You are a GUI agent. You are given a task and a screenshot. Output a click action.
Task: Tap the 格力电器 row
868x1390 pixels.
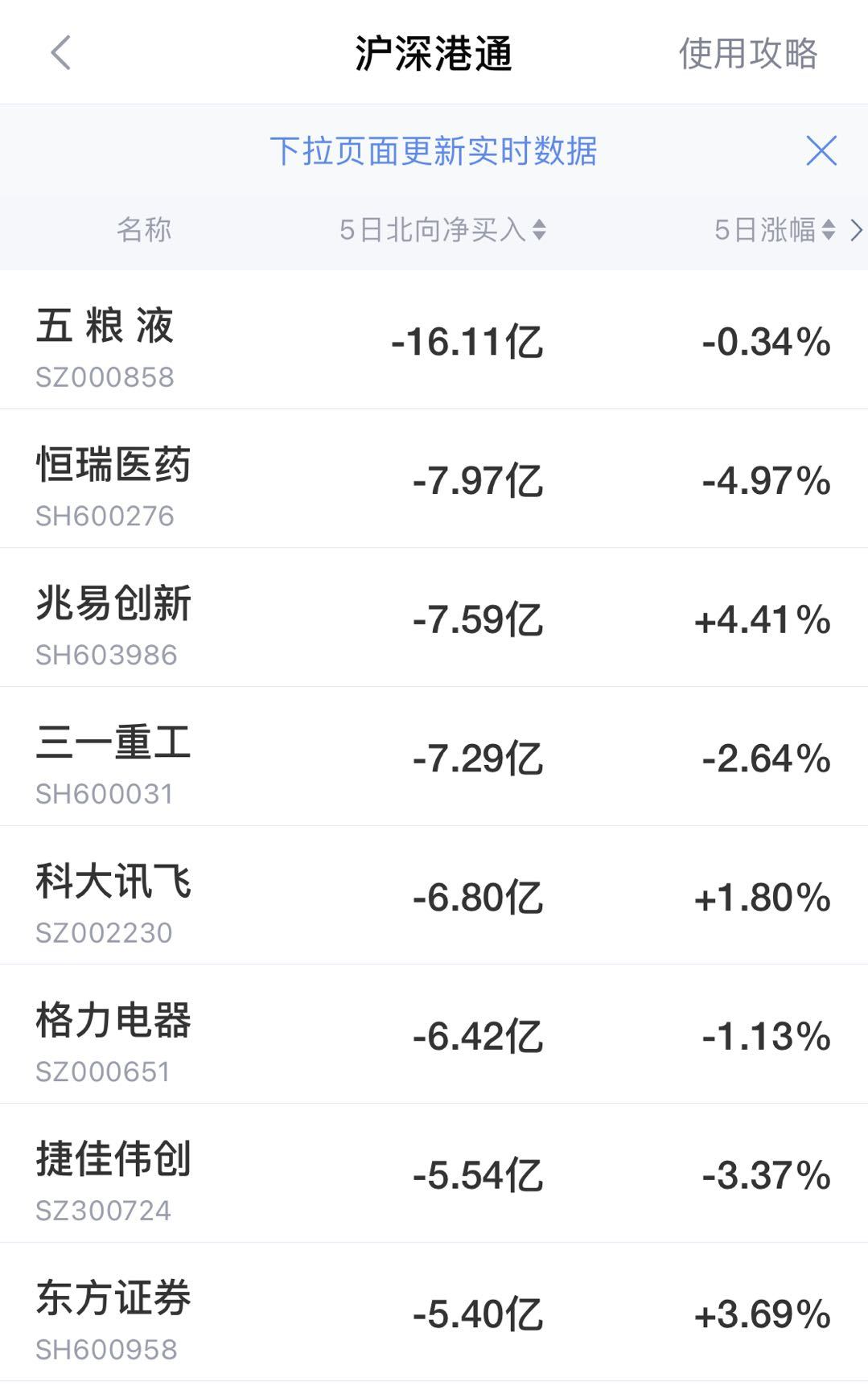434,1034
